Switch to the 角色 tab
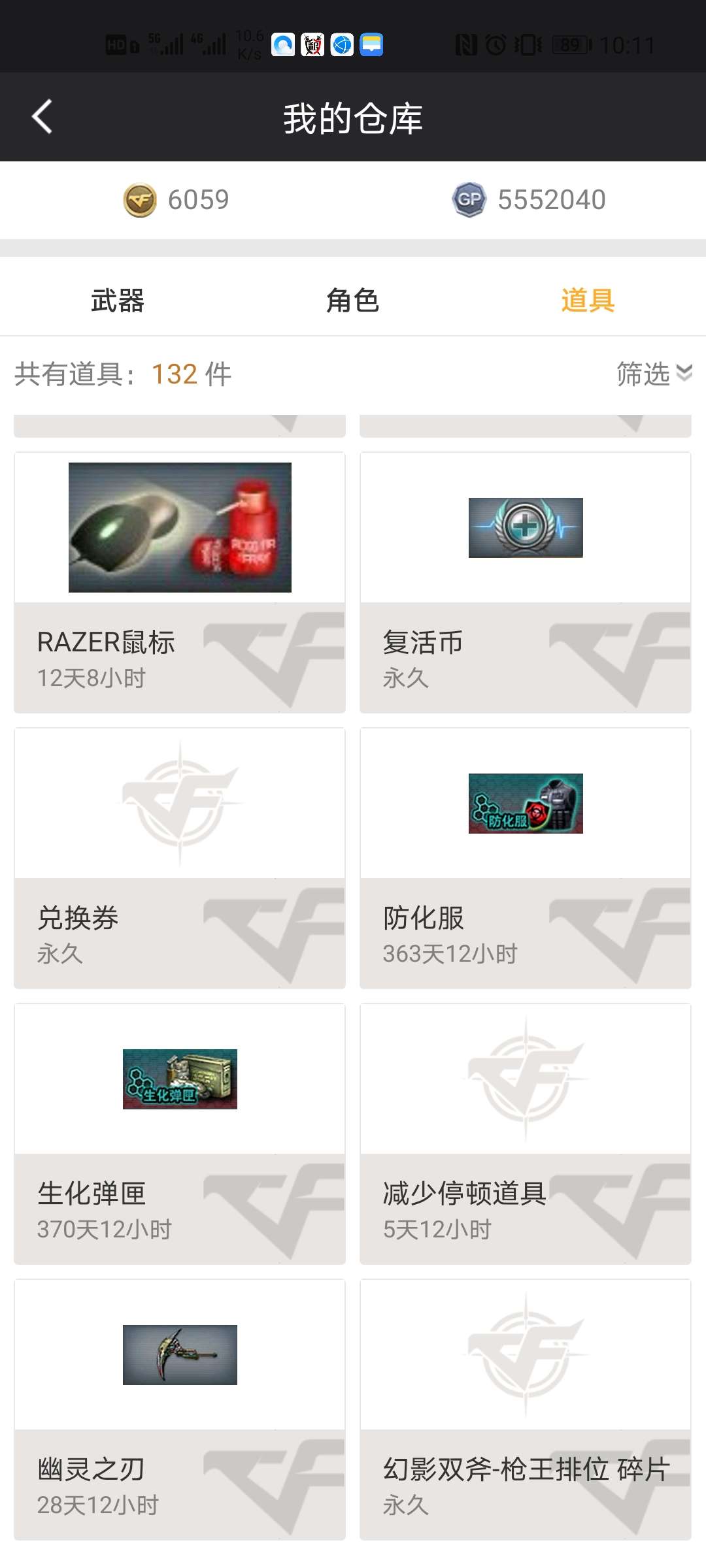Screen dimensions: 706x1568 (353, 301)
